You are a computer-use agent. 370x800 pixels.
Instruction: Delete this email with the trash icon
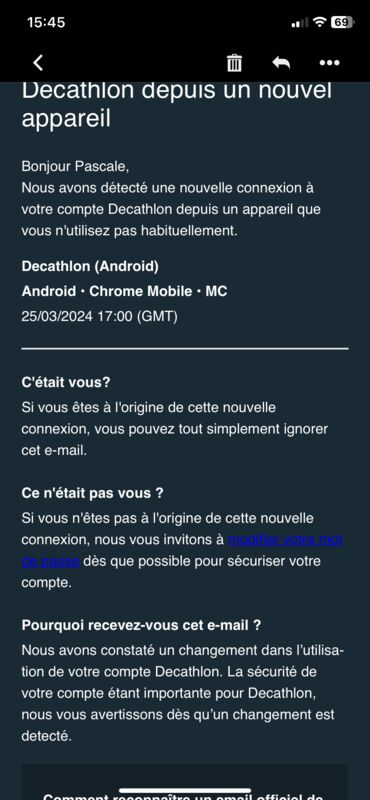click(x=234, y=63)
